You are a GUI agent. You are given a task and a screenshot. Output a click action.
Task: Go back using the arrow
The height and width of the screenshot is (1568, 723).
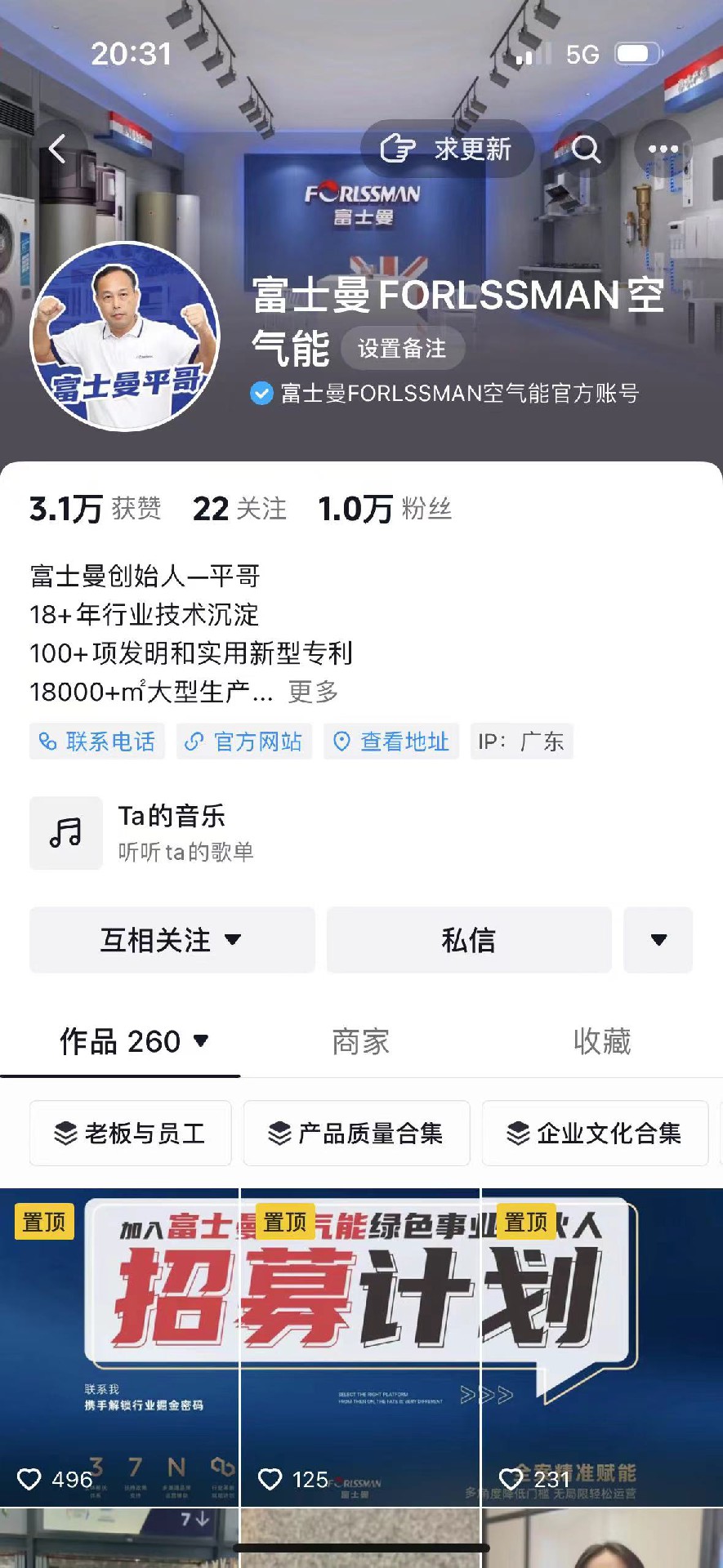tap(57, 149)
